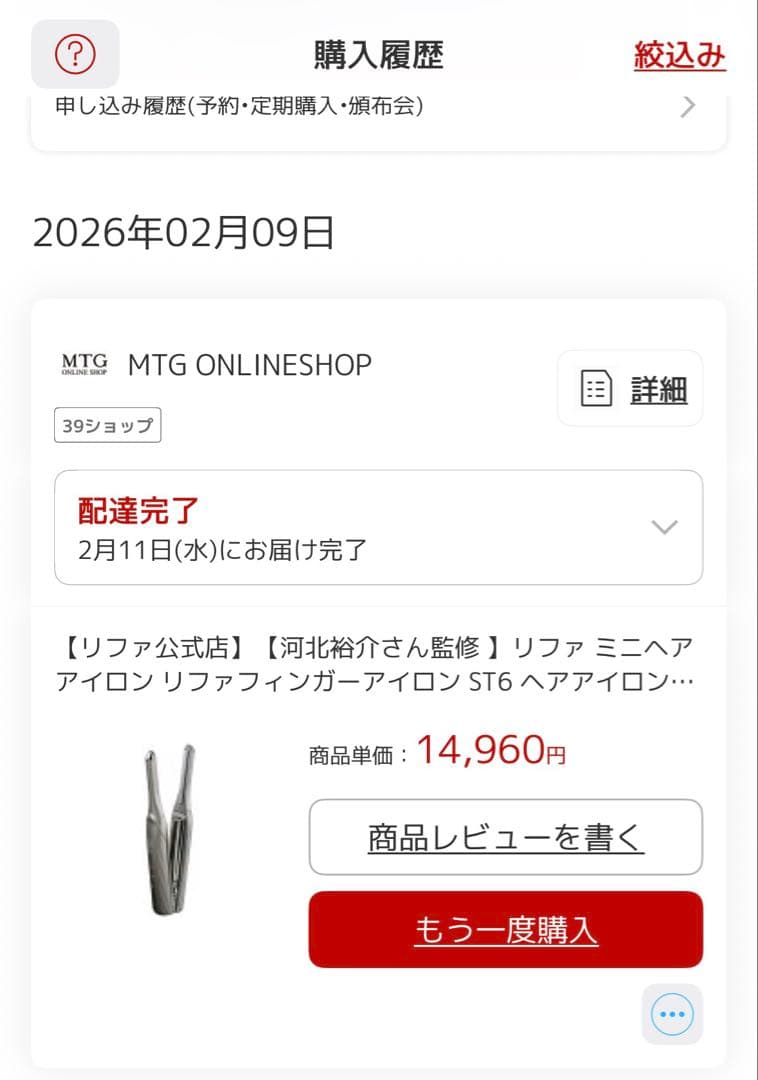The height and width of the screenshot is (1080, 758).
Task: Select the 購入履歴 title tab
Action: pos(378,56)
